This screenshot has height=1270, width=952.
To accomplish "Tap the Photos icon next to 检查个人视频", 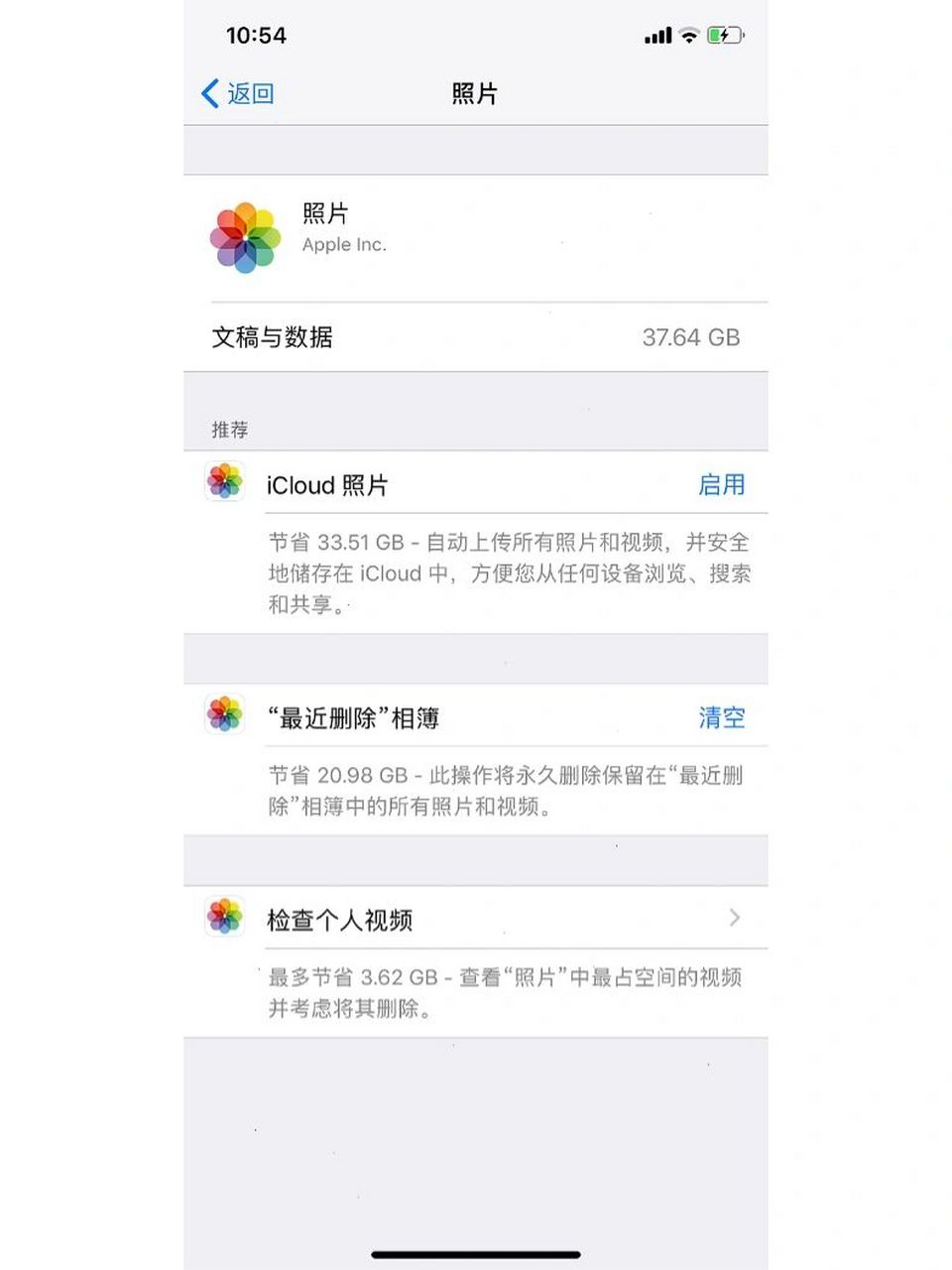I will coord(224,918).
